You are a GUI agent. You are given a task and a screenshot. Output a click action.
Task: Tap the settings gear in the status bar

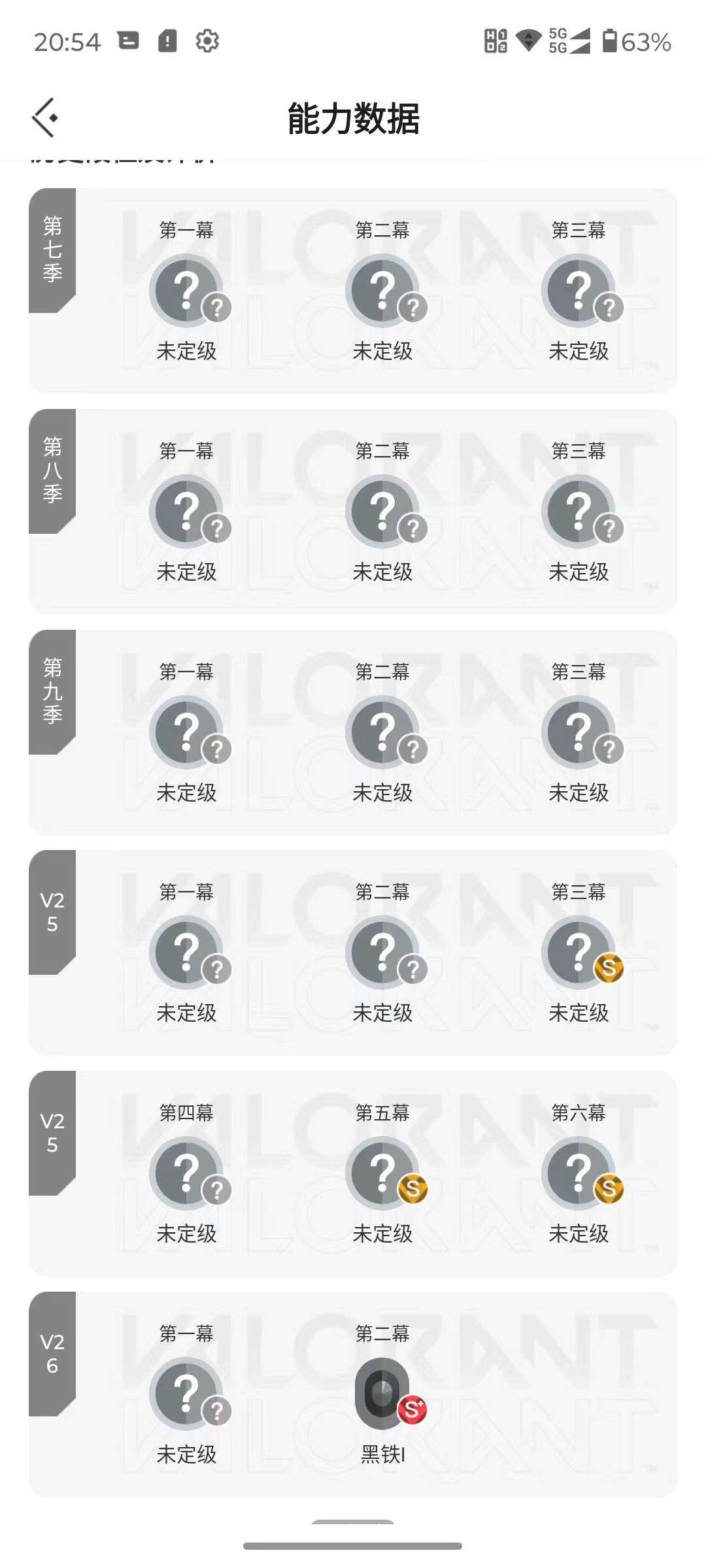pos(208,41)
